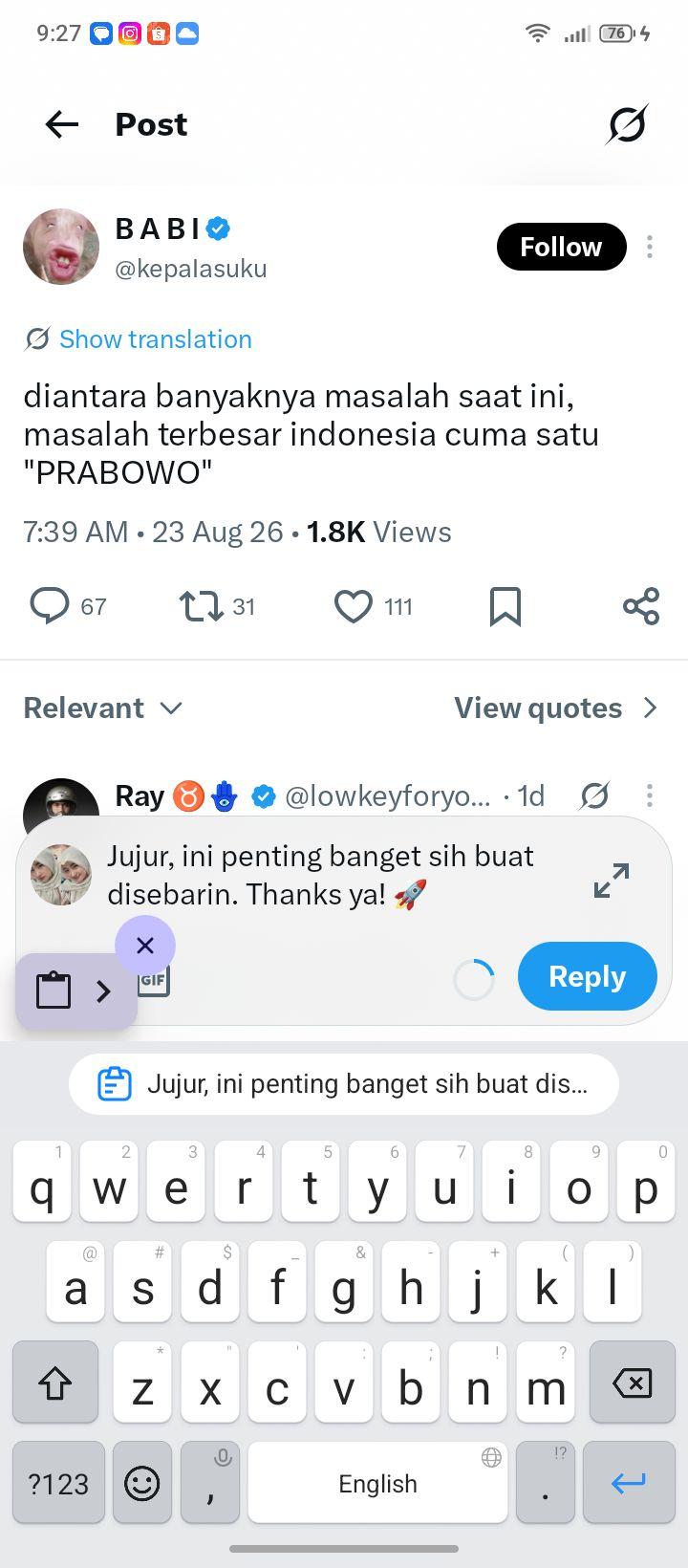Tap the backspace key on keyboard
The height and width of the screenshot is (1568, 688).
632,1383
